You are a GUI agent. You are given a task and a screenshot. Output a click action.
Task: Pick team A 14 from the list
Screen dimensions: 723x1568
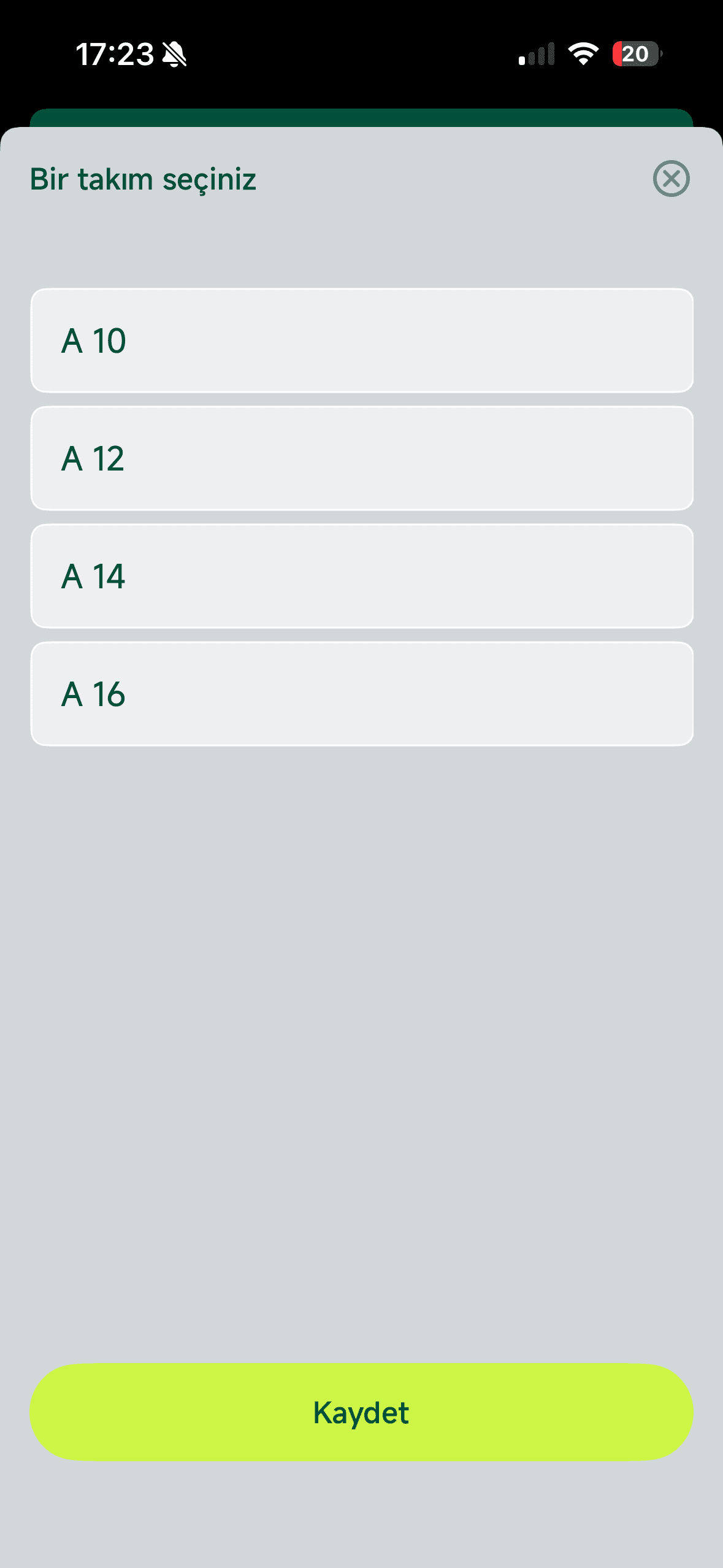362,576
